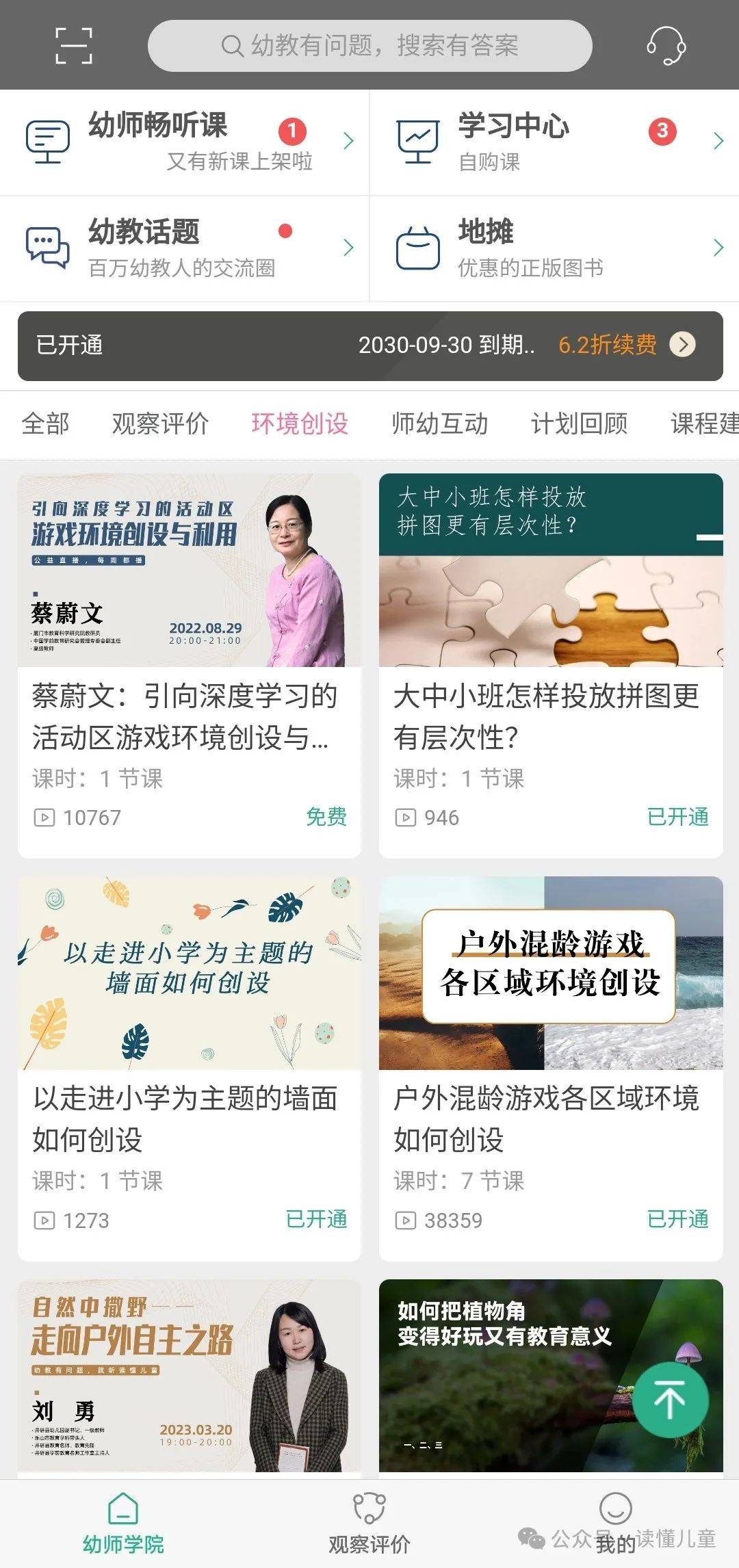Screen dimensions: 739x1568
Task: Switch to the 计划回顾 category
Action: pos(580,424)
